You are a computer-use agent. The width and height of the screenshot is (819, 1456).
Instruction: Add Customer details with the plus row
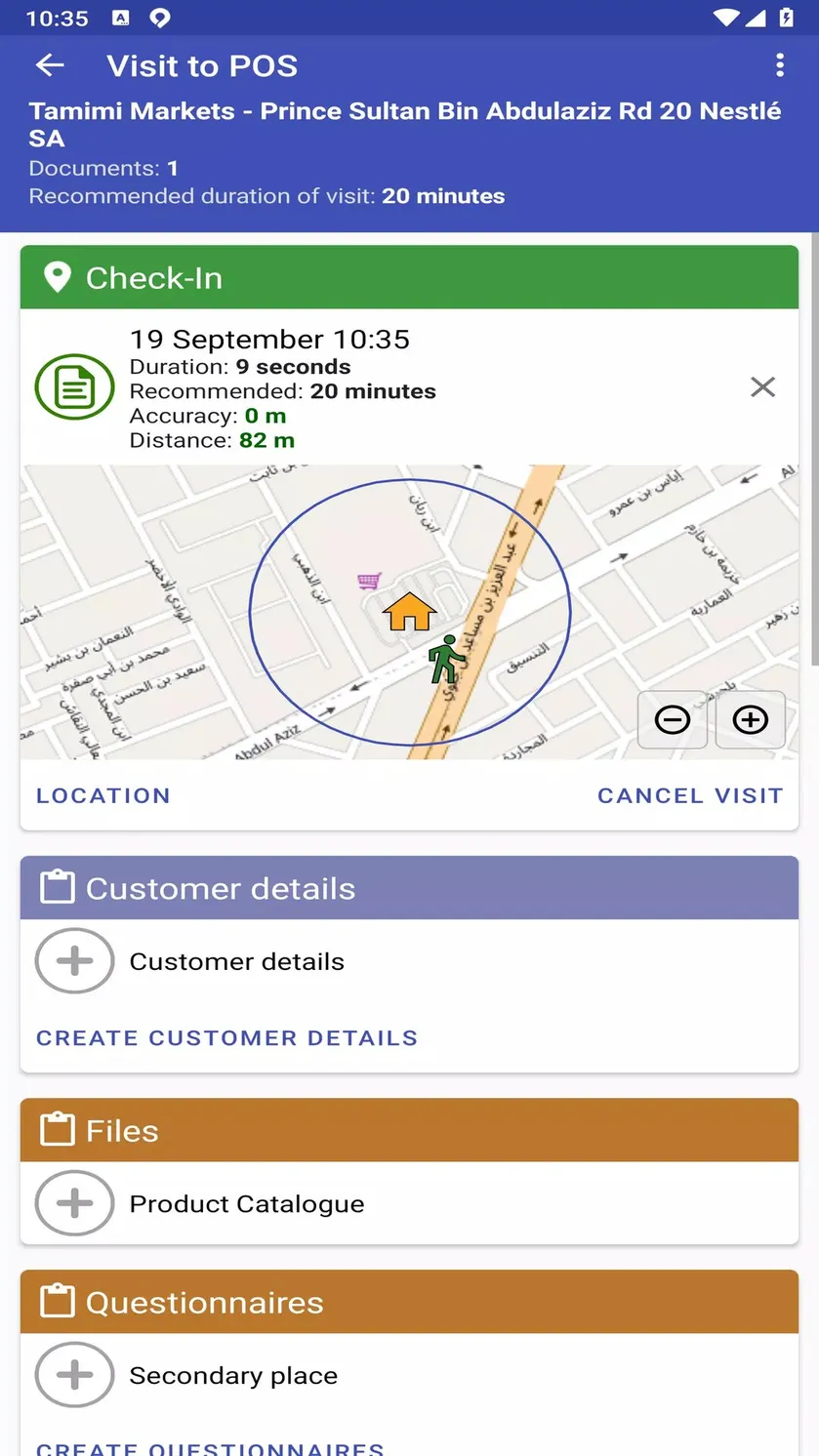pos(409,961)
